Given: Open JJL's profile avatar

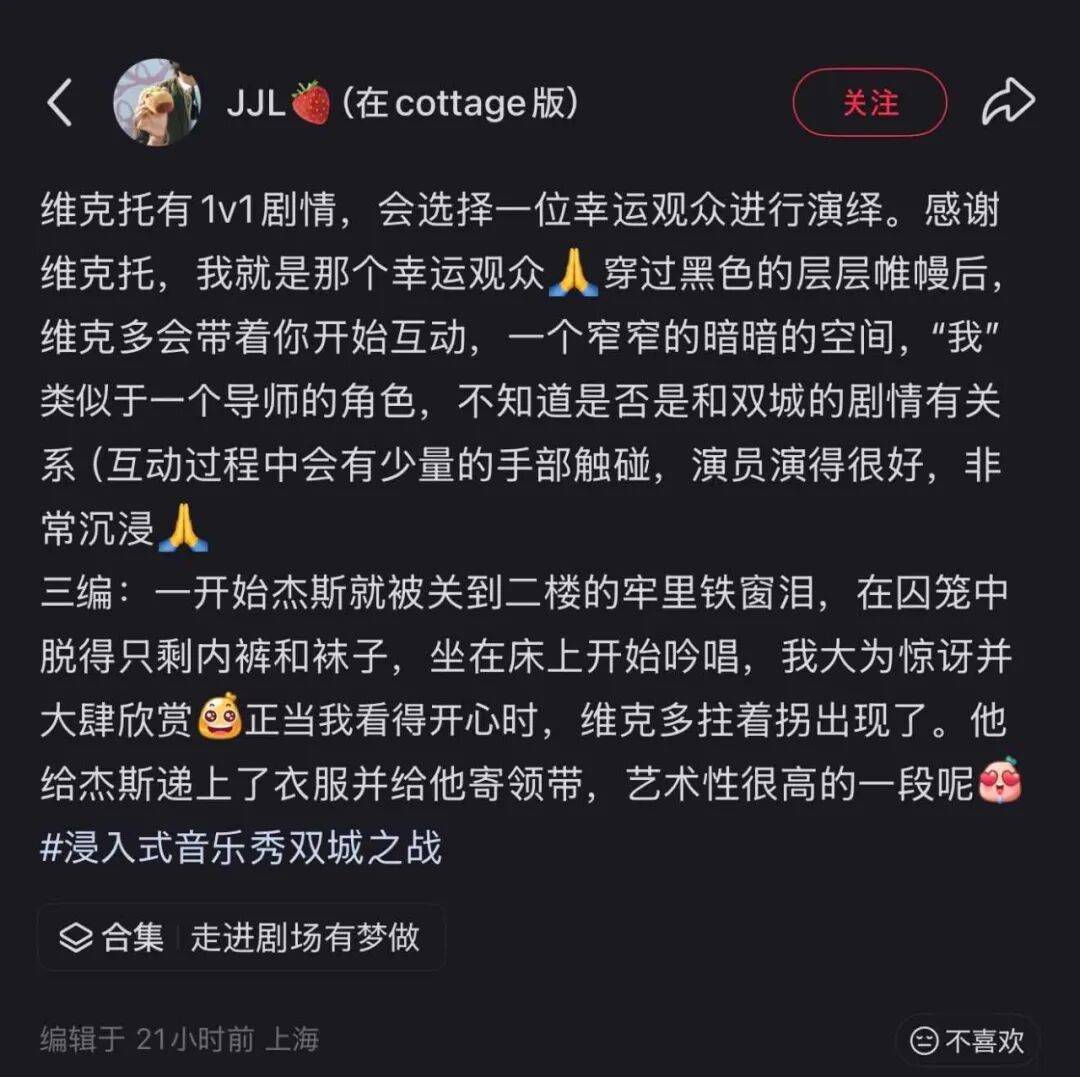Looking at the screenshot, I should [x=156, y=102].
